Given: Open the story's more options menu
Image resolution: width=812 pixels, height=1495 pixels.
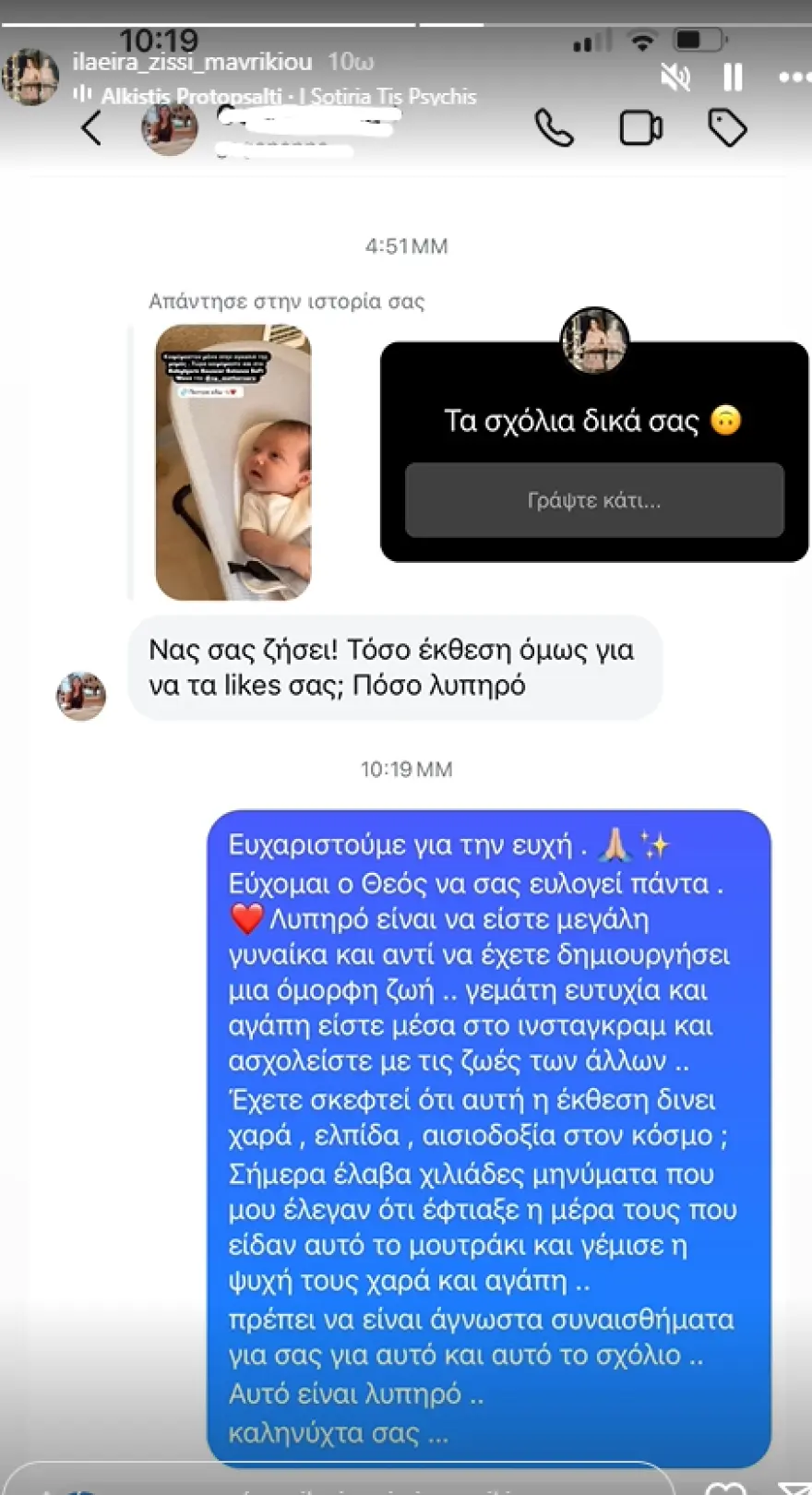Looking at the screenshot, I should click(x=792, y=78).
